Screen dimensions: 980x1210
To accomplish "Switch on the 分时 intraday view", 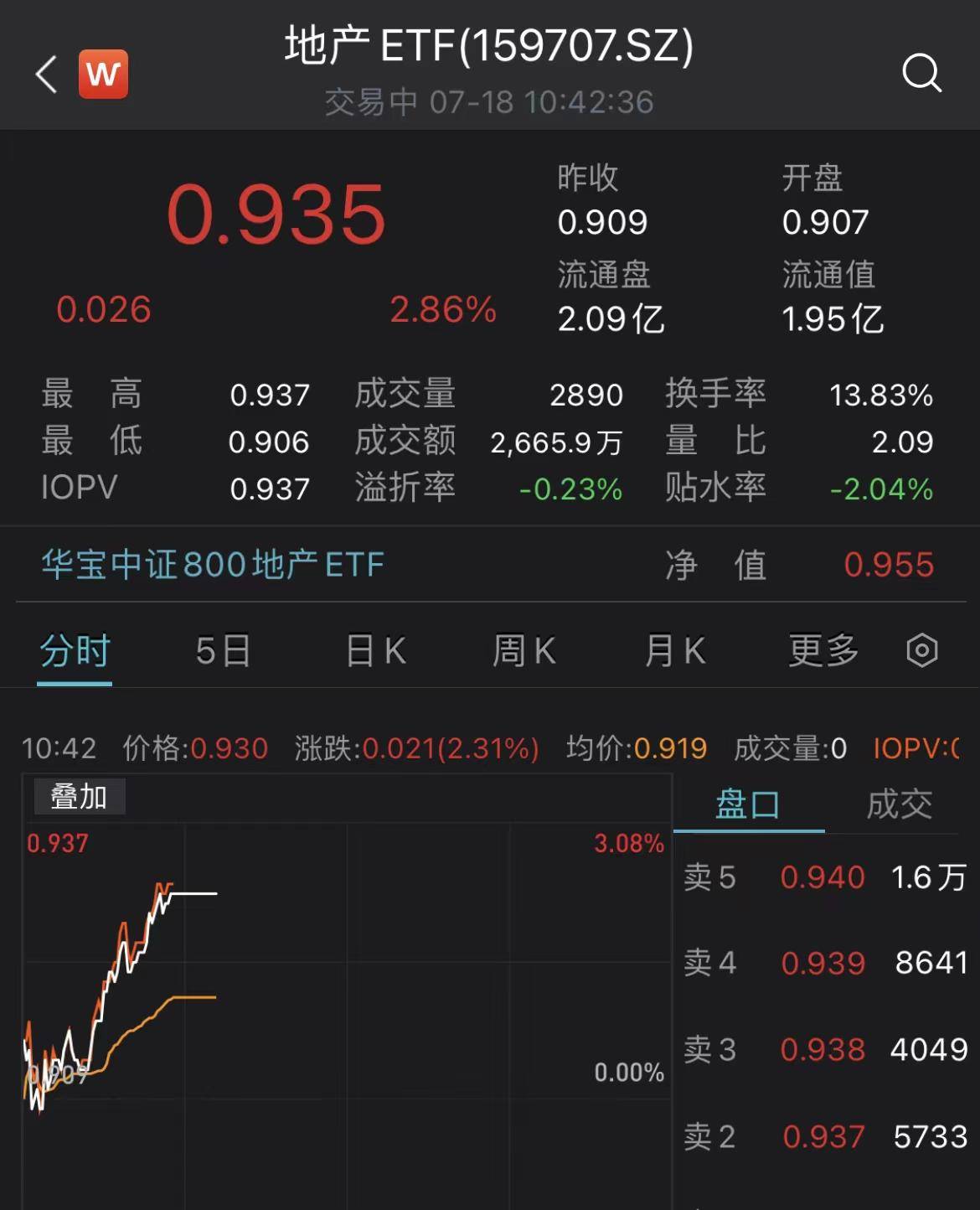I will (74, 651).
